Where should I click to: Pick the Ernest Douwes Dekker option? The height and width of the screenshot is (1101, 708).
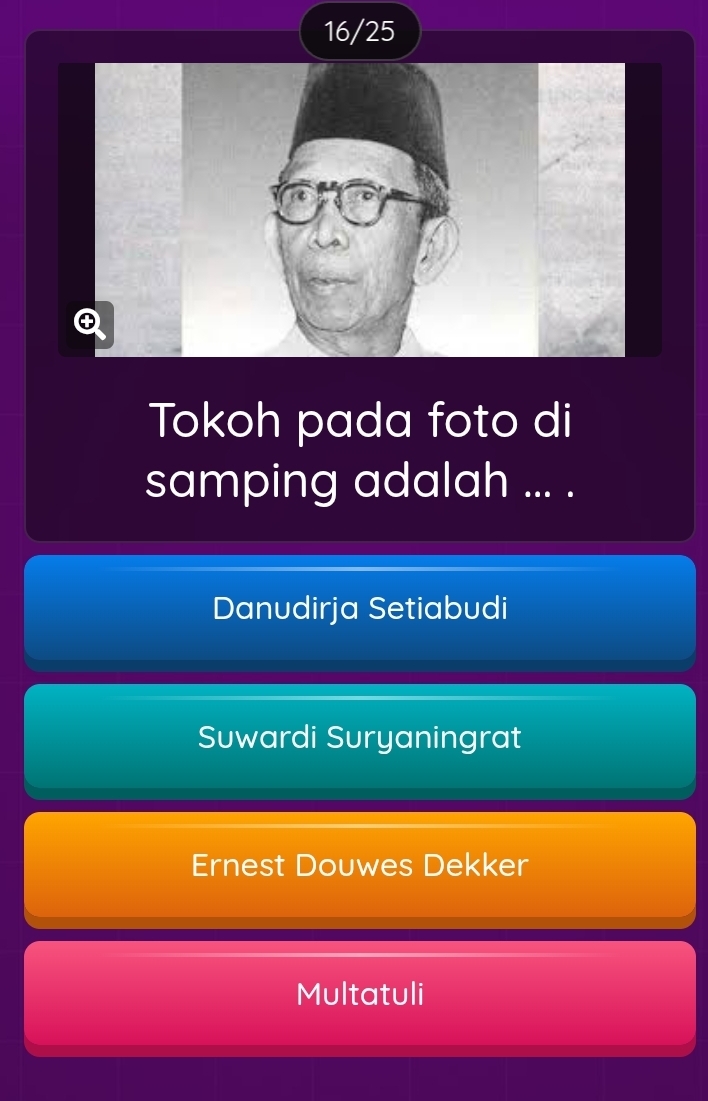coord(360,866)
